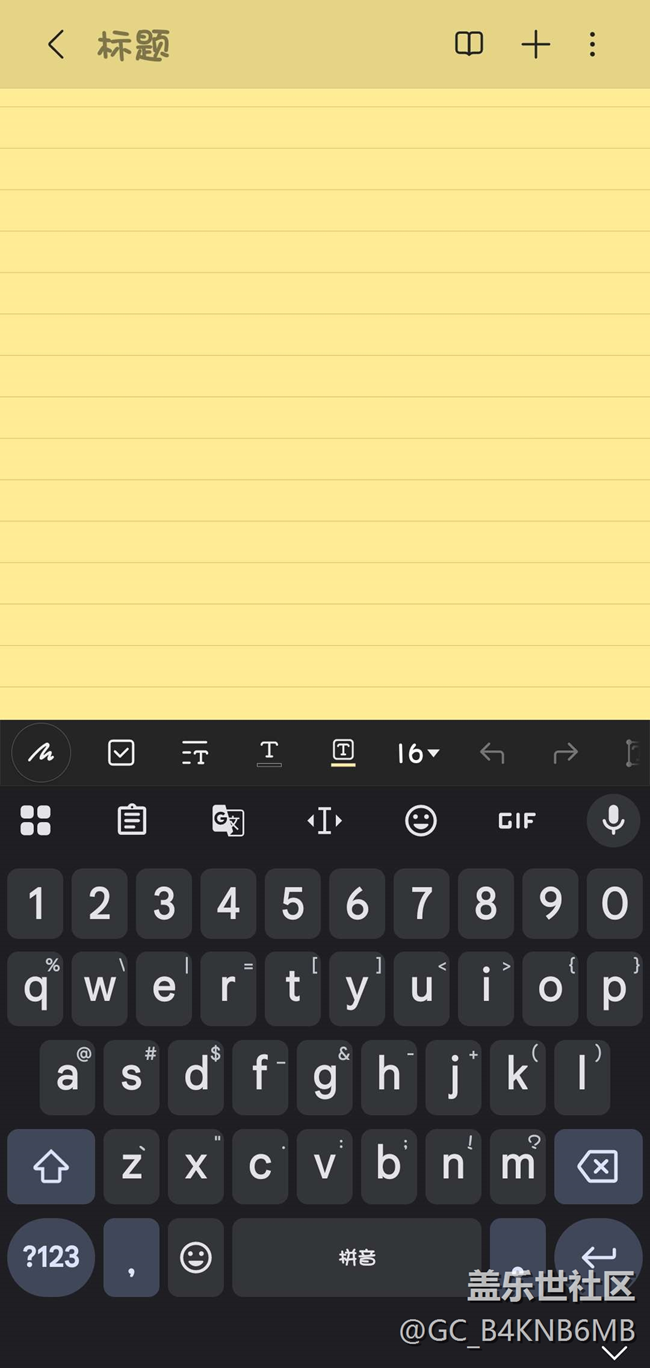Switch to handwriting pen mode
This screenshot has height=1368, width=650.
(x=41, y=753)
